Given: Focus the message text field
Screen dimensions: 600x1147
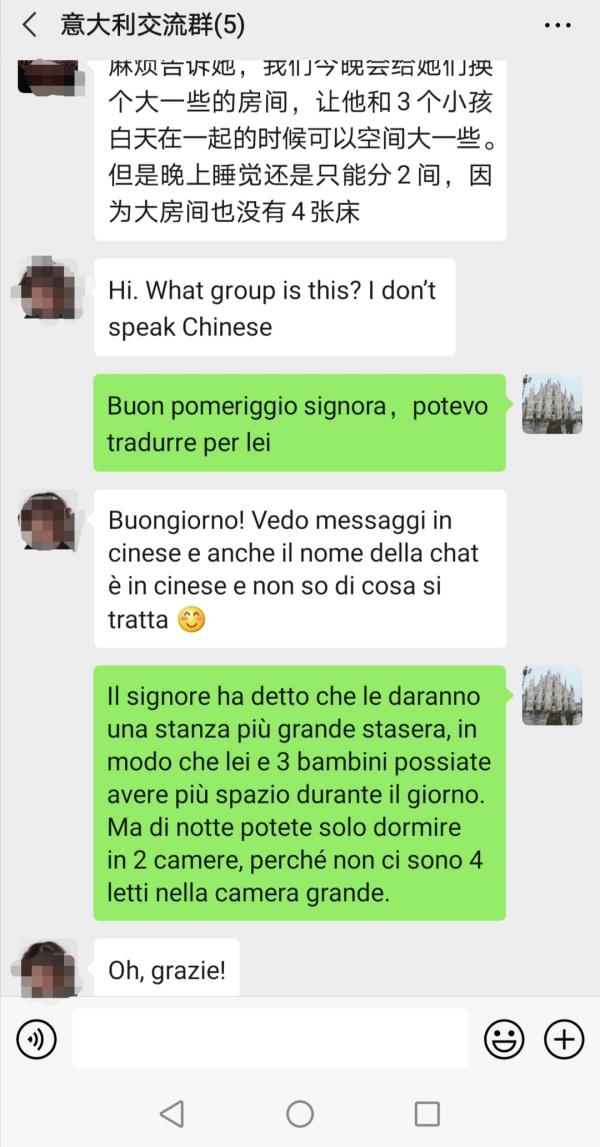Looking at the screenshot, I should pyautogui.click(x=270, y=1039).
